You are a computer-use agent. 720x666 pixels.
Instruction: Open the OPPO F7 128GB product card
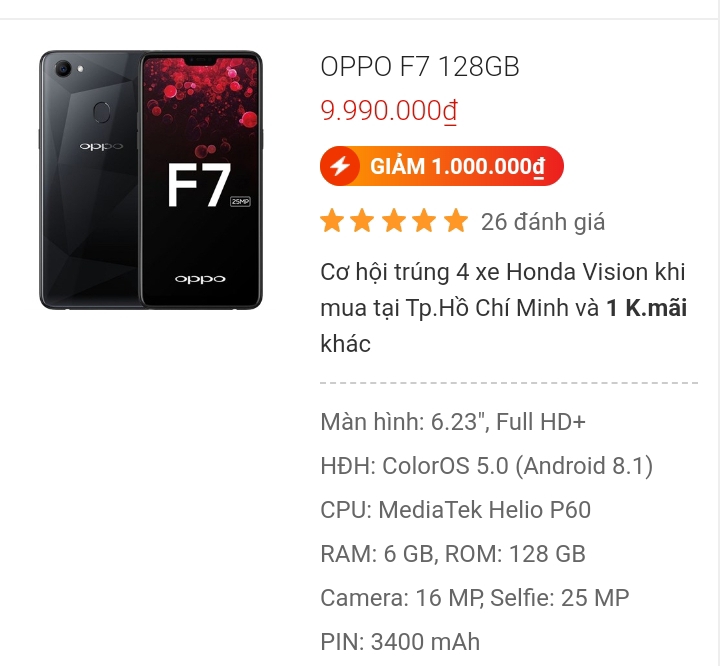click(420, 67)
